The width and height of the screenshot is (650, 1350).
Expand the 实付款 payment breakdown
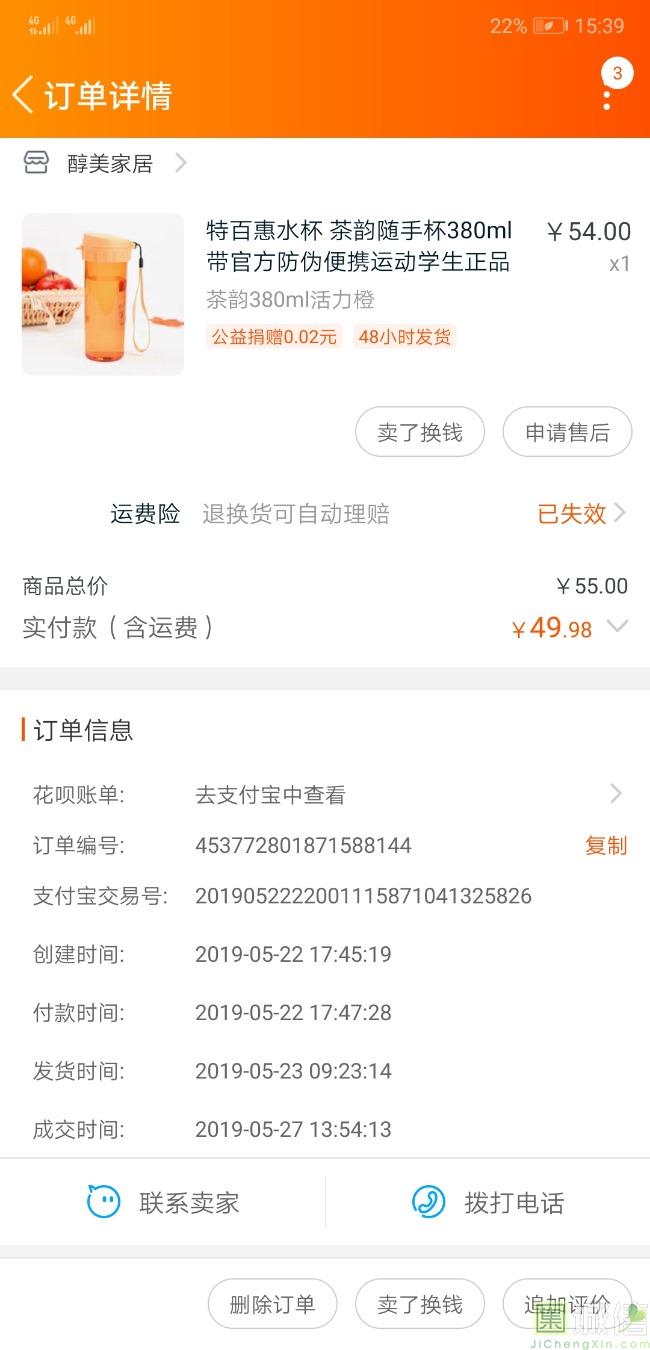coord(617,627)
